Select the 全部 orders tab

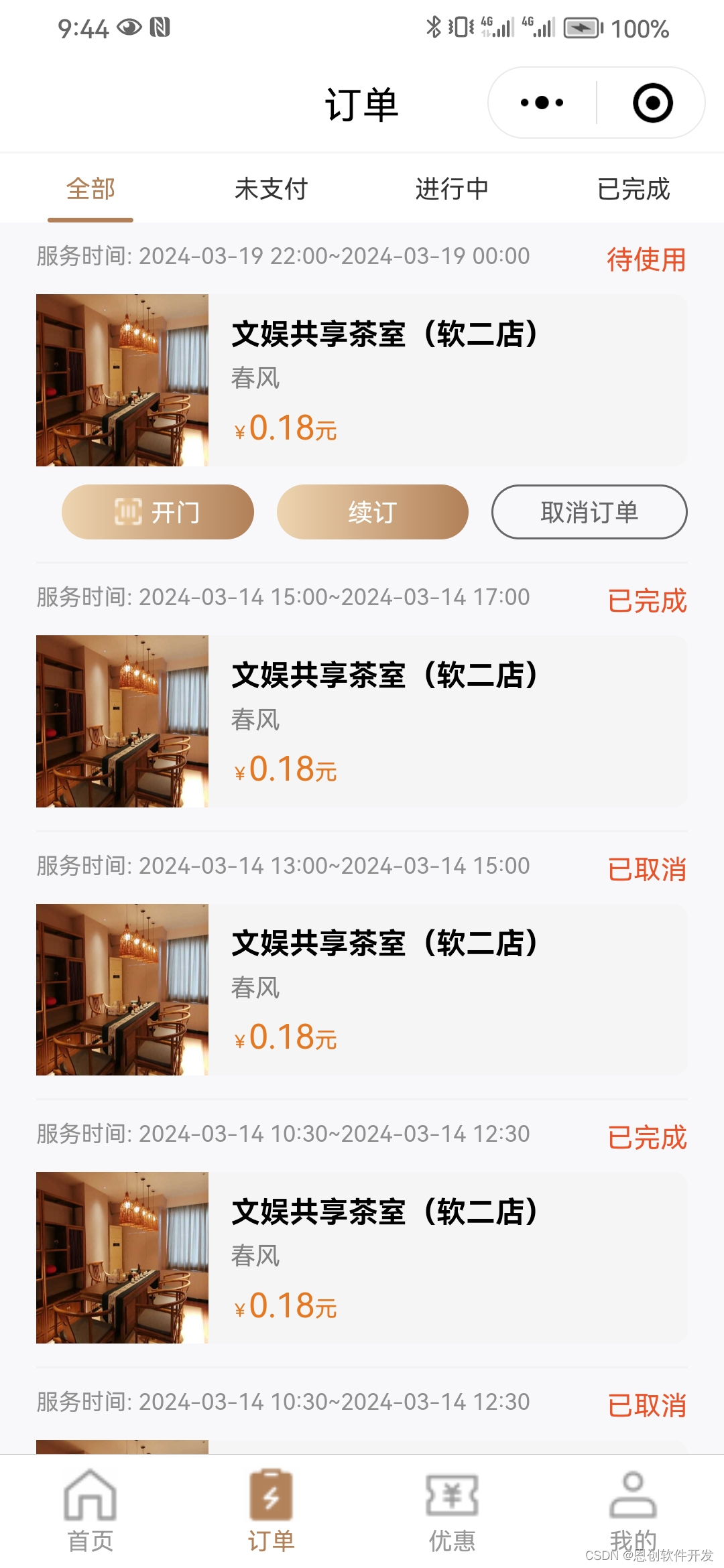(90, 189)
